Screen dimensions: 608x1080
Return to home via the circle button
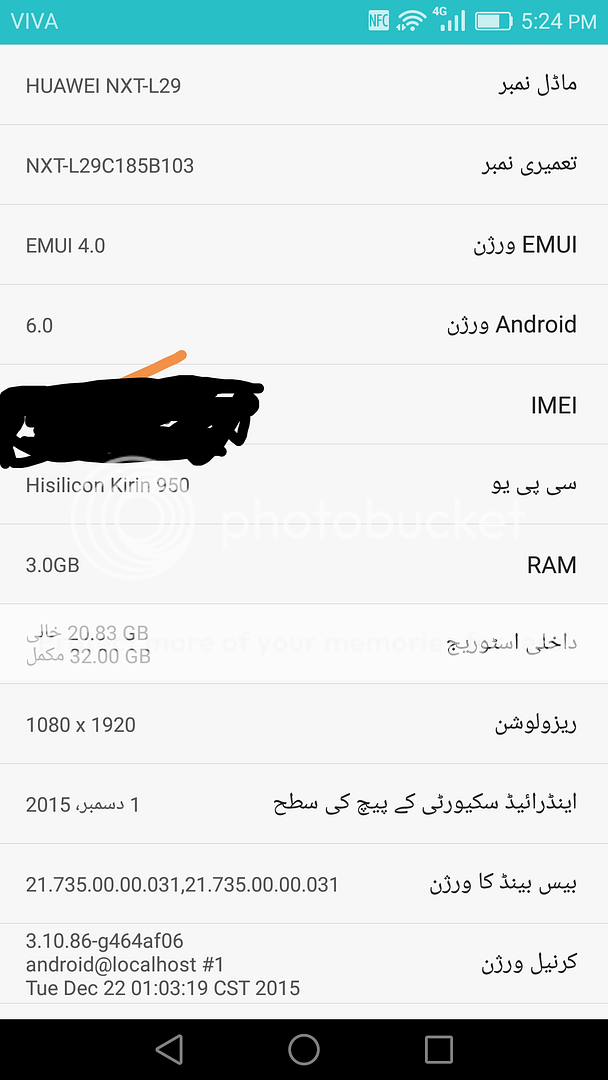304,1049
